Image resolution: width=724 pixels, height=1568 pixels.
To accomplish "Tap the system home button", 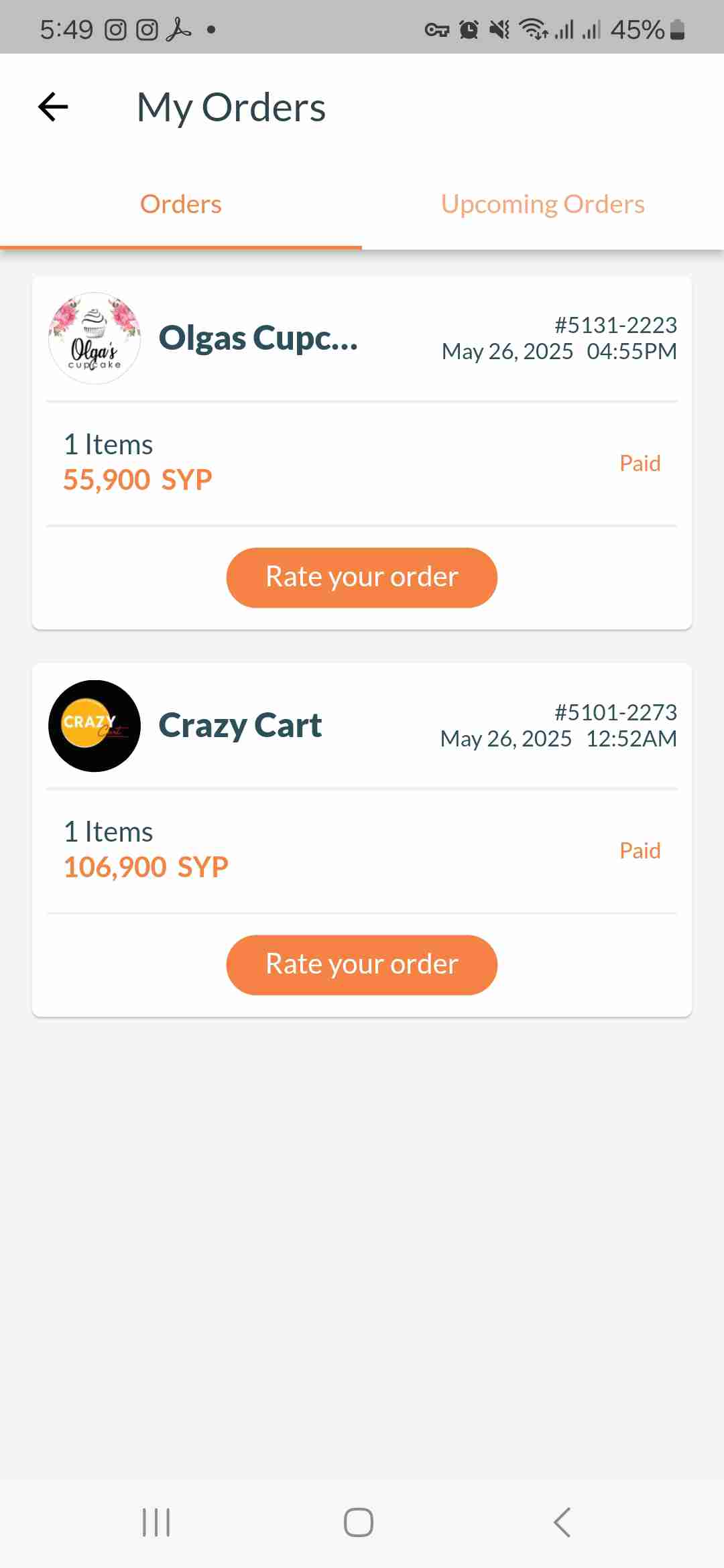I will coord(359,1522).
